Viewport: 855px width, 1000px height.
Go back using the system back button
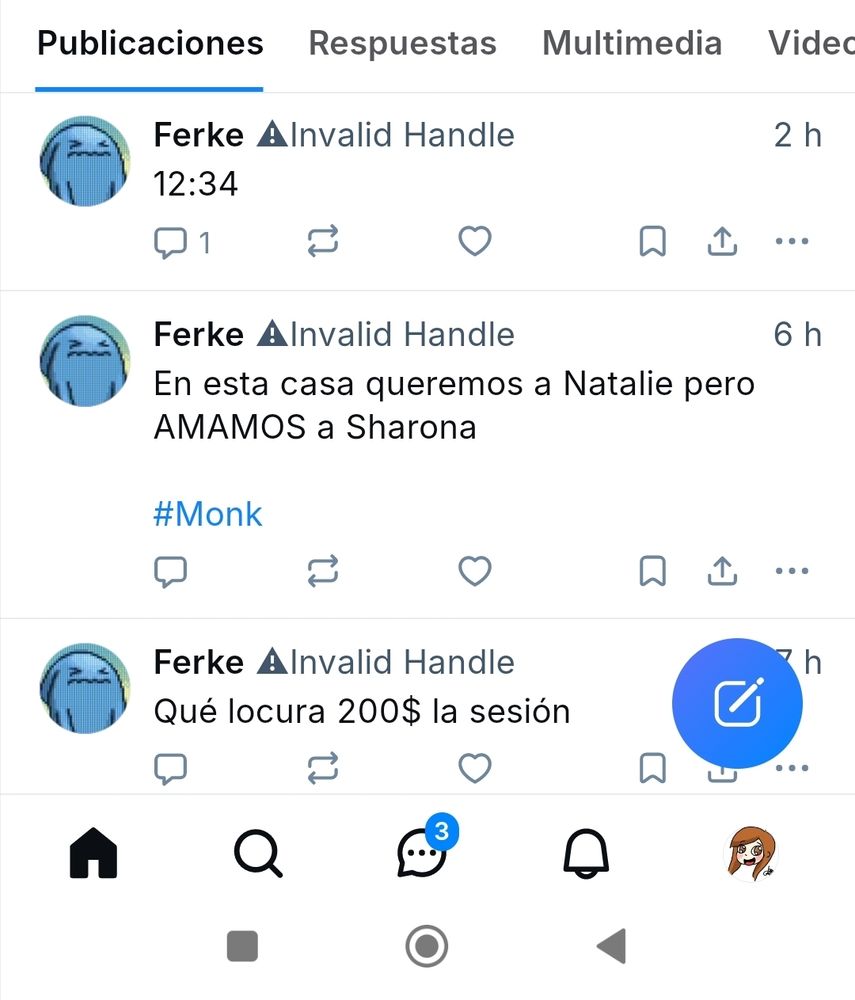pyautogui.click(x=611, y=945)
